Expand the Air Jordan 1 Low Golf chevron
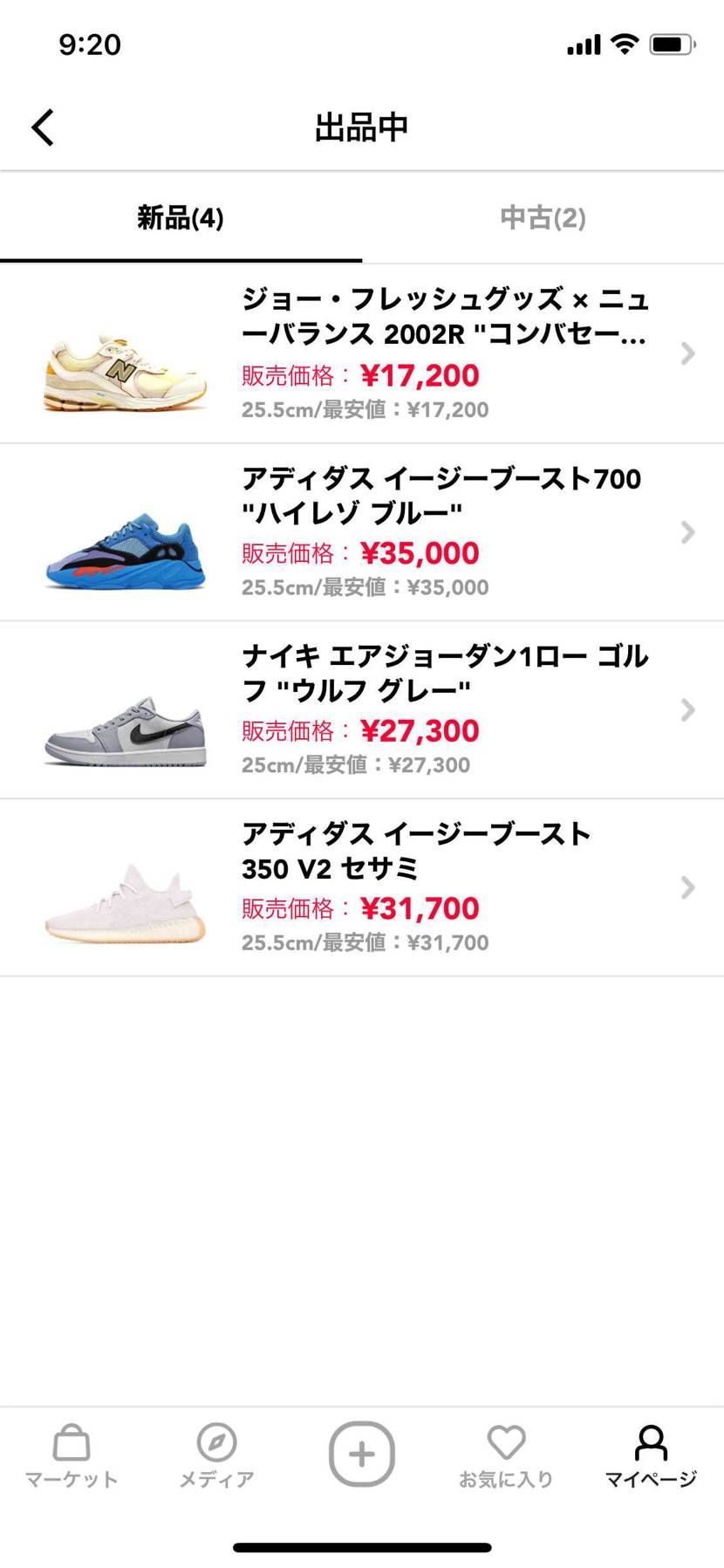 tap(687, 709)
